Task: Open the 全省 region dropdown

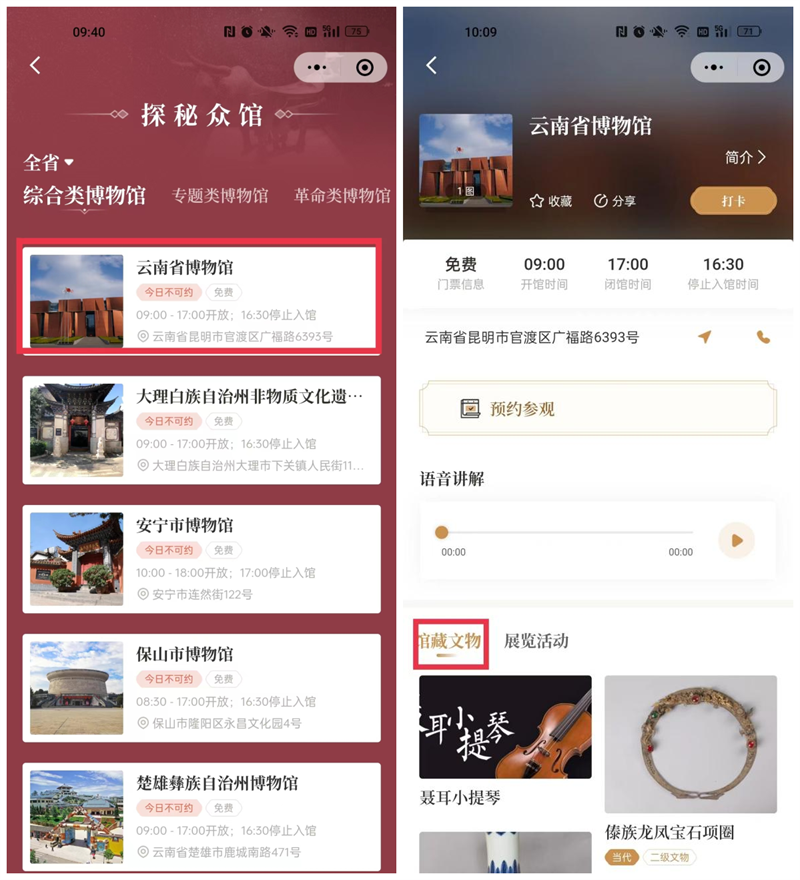Action: [49, 162]
